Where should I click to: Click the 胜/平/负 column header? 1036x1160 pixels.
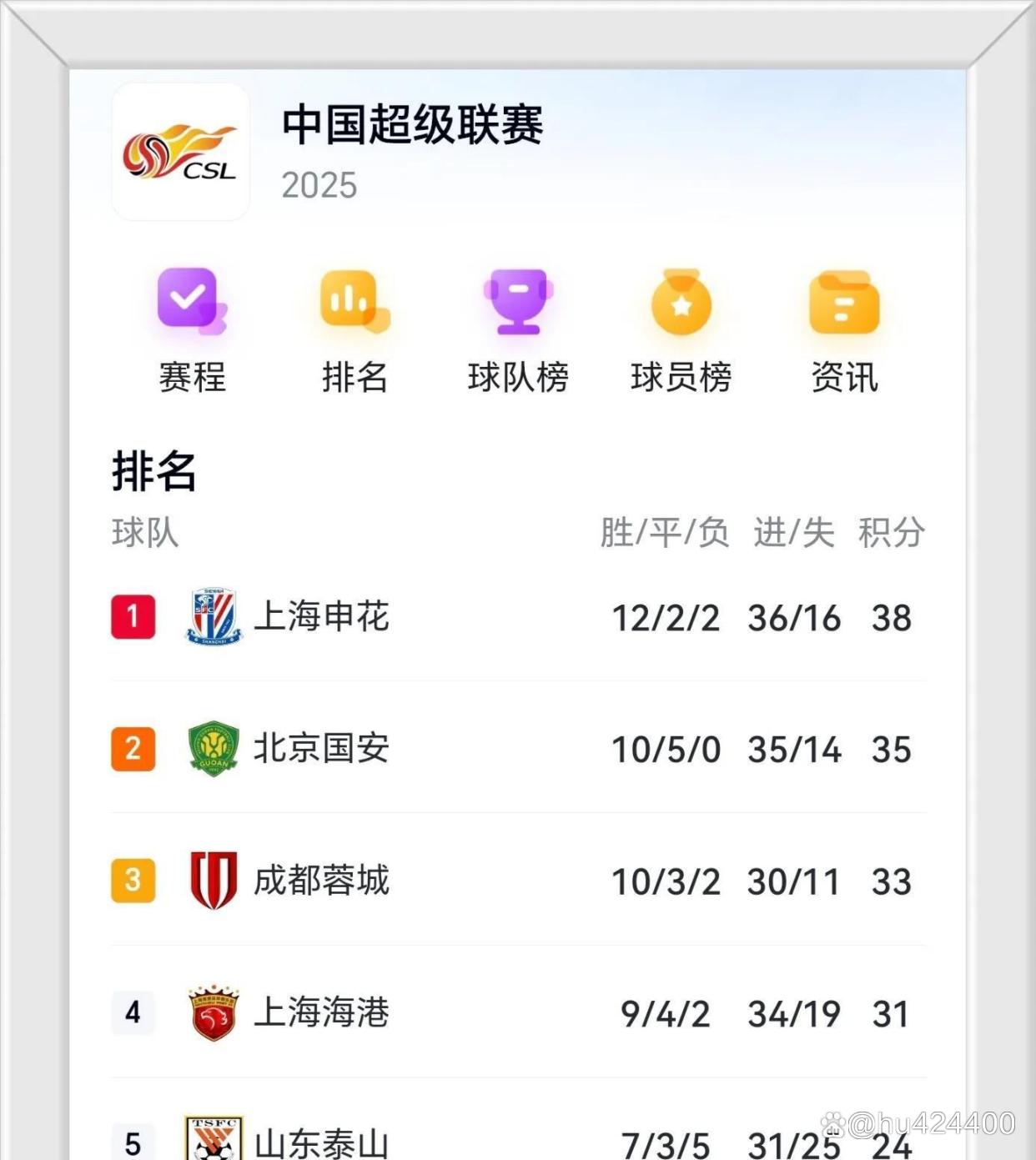[x=663, y=532]
